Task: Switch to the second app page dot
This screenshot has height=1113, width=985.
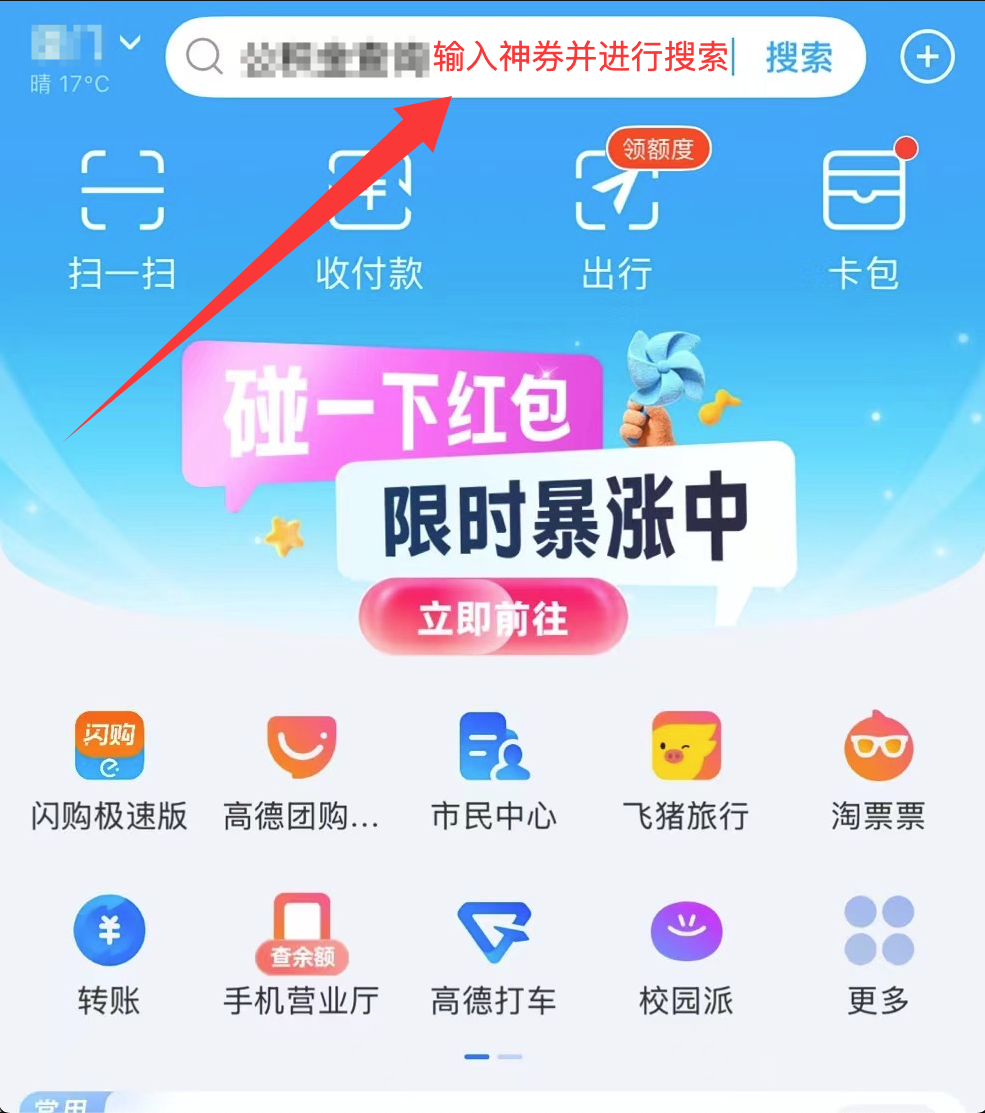Action: pyautogui.click(x=510, y=1057)
